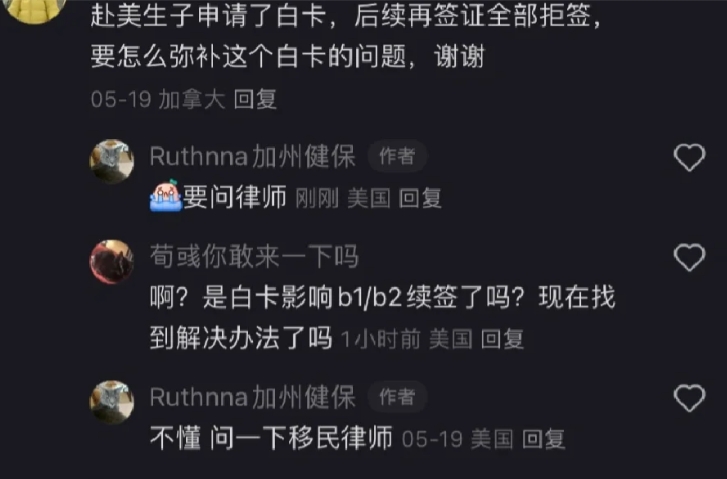This screenshot has height=479, width=727.
Task: Reply to the 05-19 加拿大 comment
Action: pyautogui.click(x=255, y=99)
